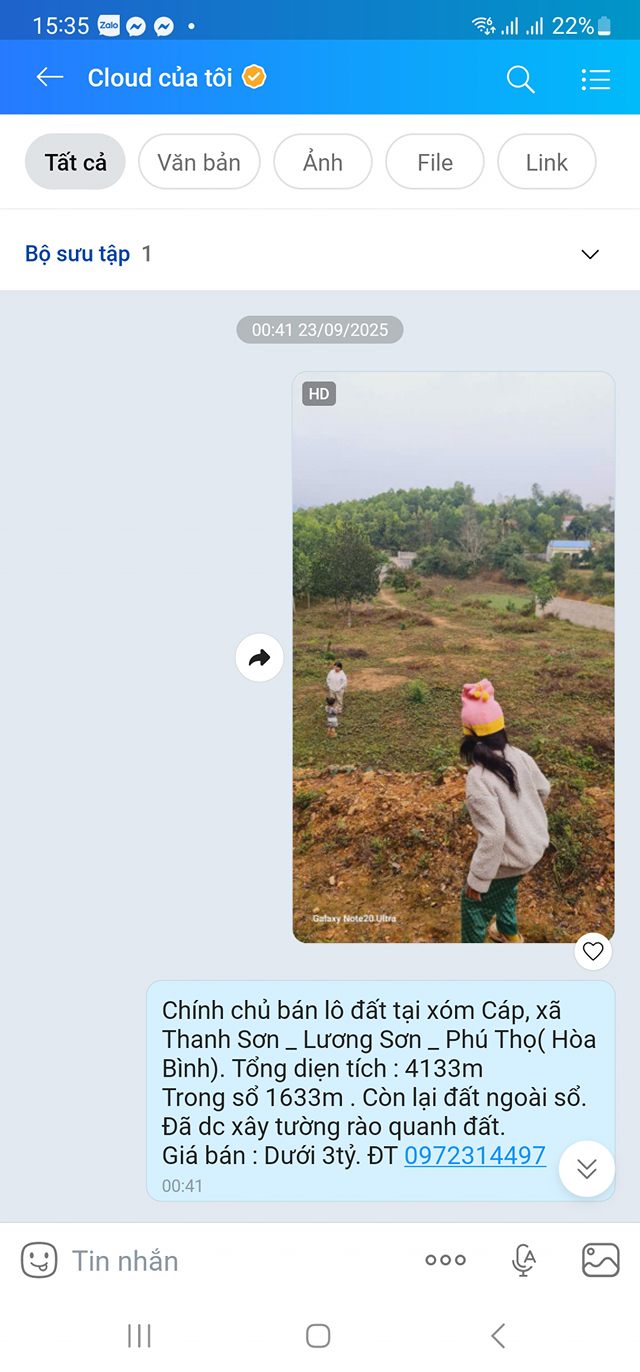Attach a picture from gallery

pos(600,1260)
